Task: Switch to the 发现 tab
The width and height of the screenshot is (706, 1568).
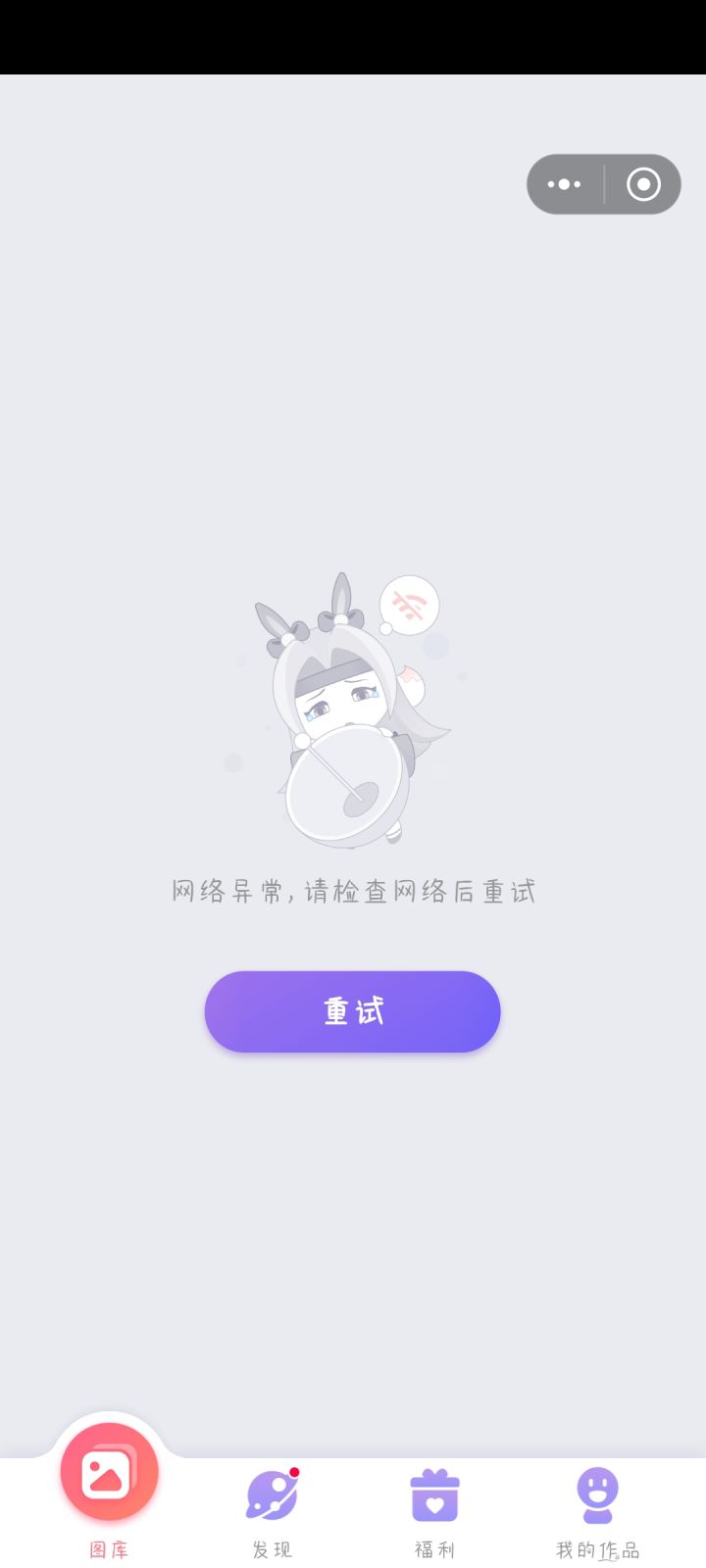Action: pos(272,1509)
